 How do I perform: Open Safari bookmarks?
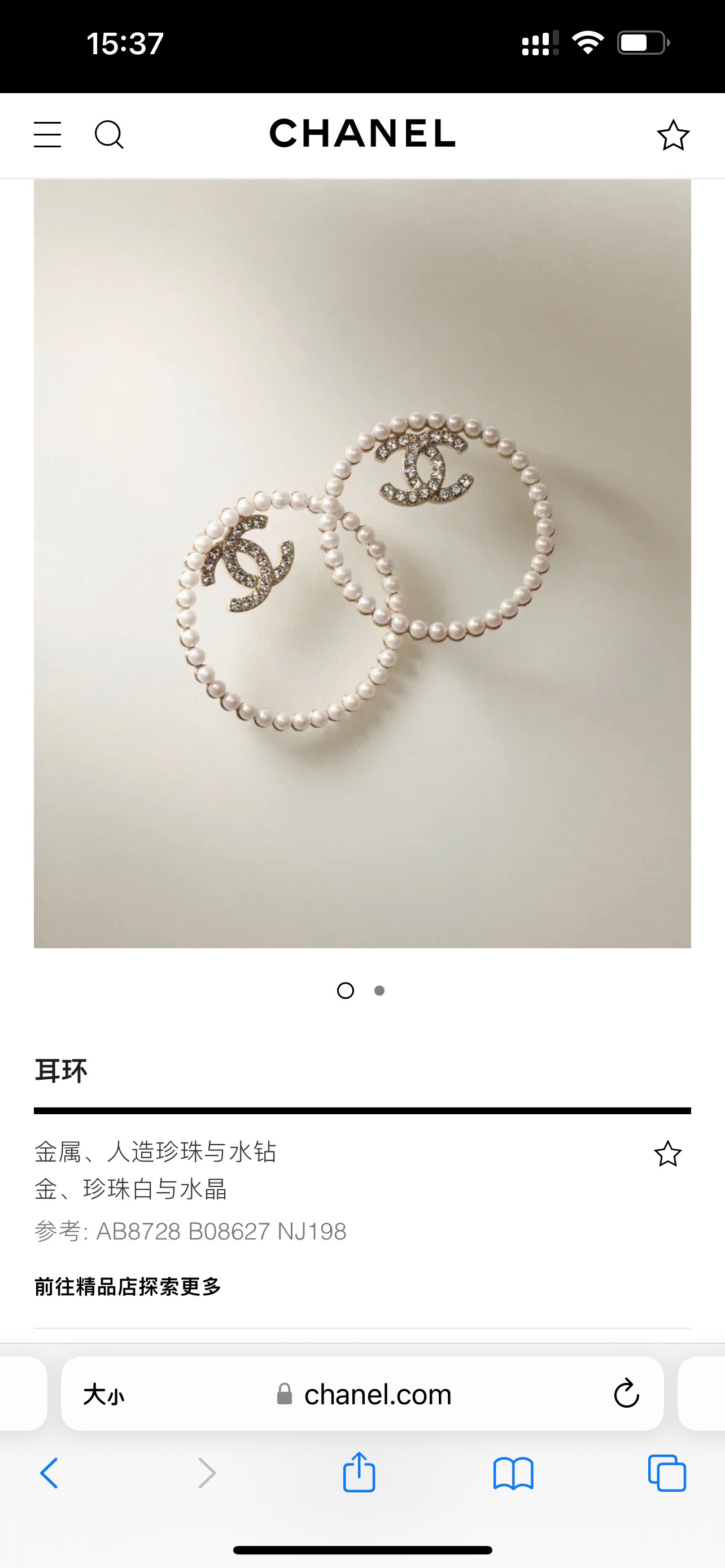pos(513,1474)
